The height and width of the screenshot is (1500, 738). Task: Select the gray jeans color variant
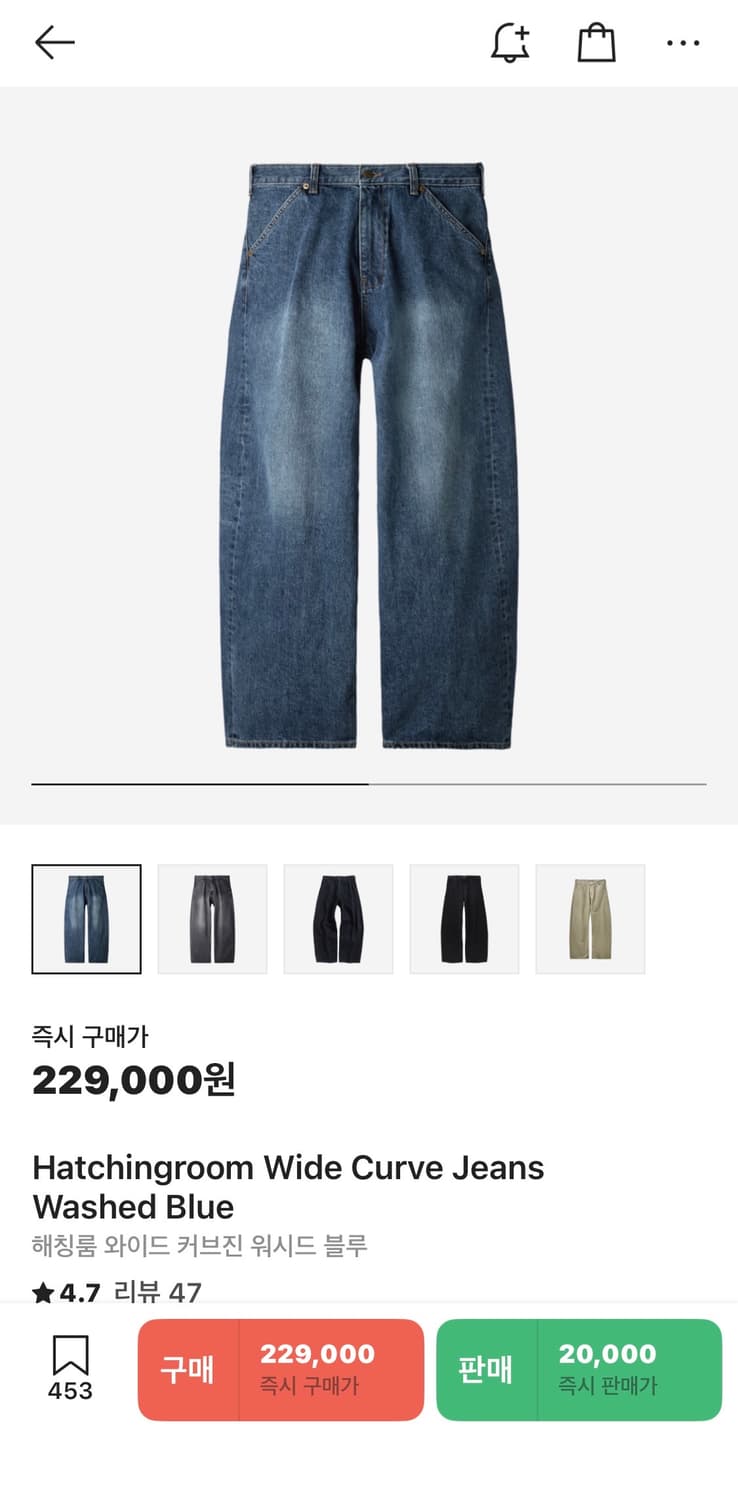tap(213, 917)
